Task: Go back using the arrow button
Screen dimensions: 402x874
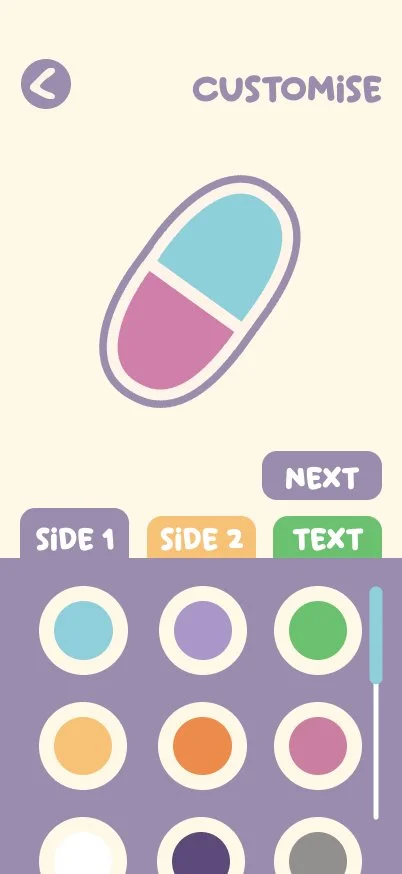Action: (46, 84)
